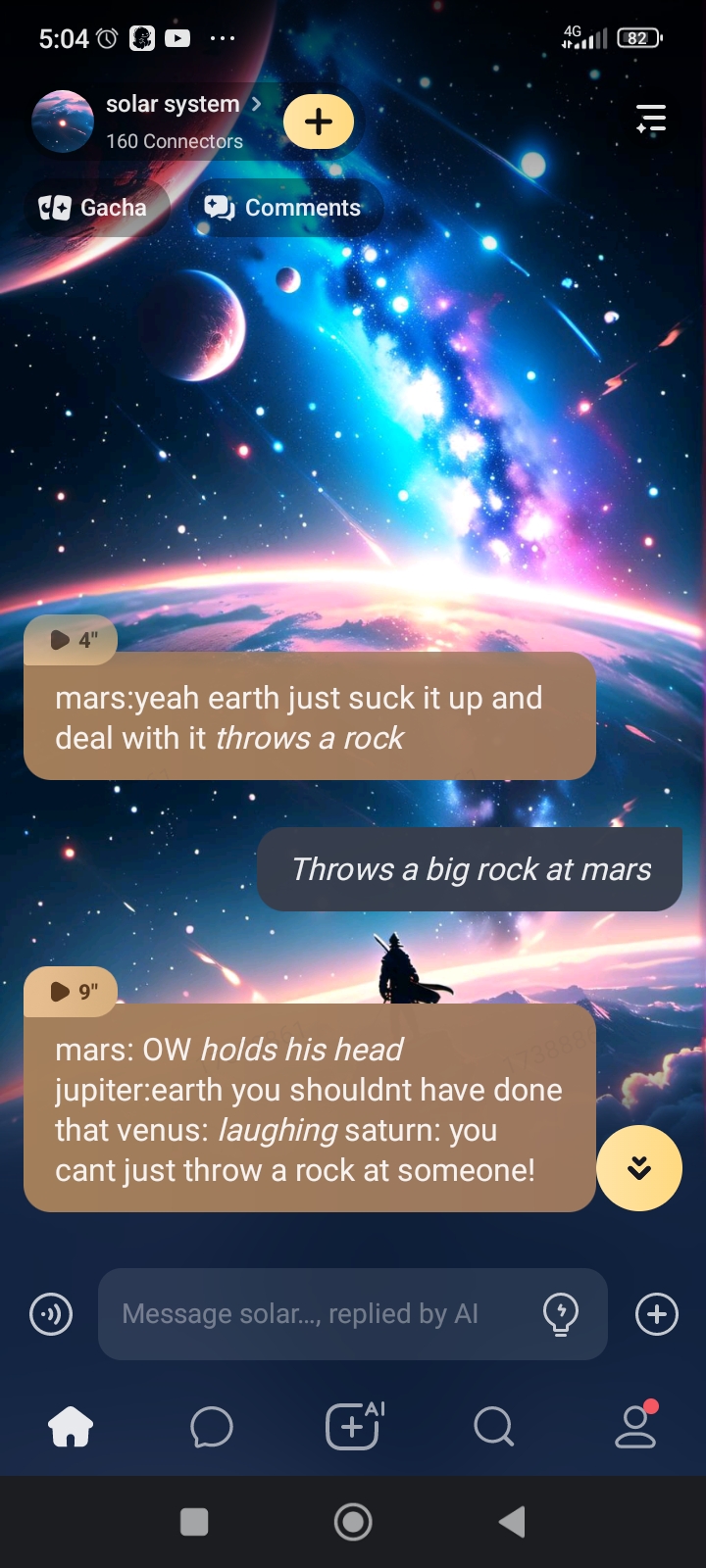706x1568 pixels.
Task: Open the profile tab
Action: click(635, 1427)
